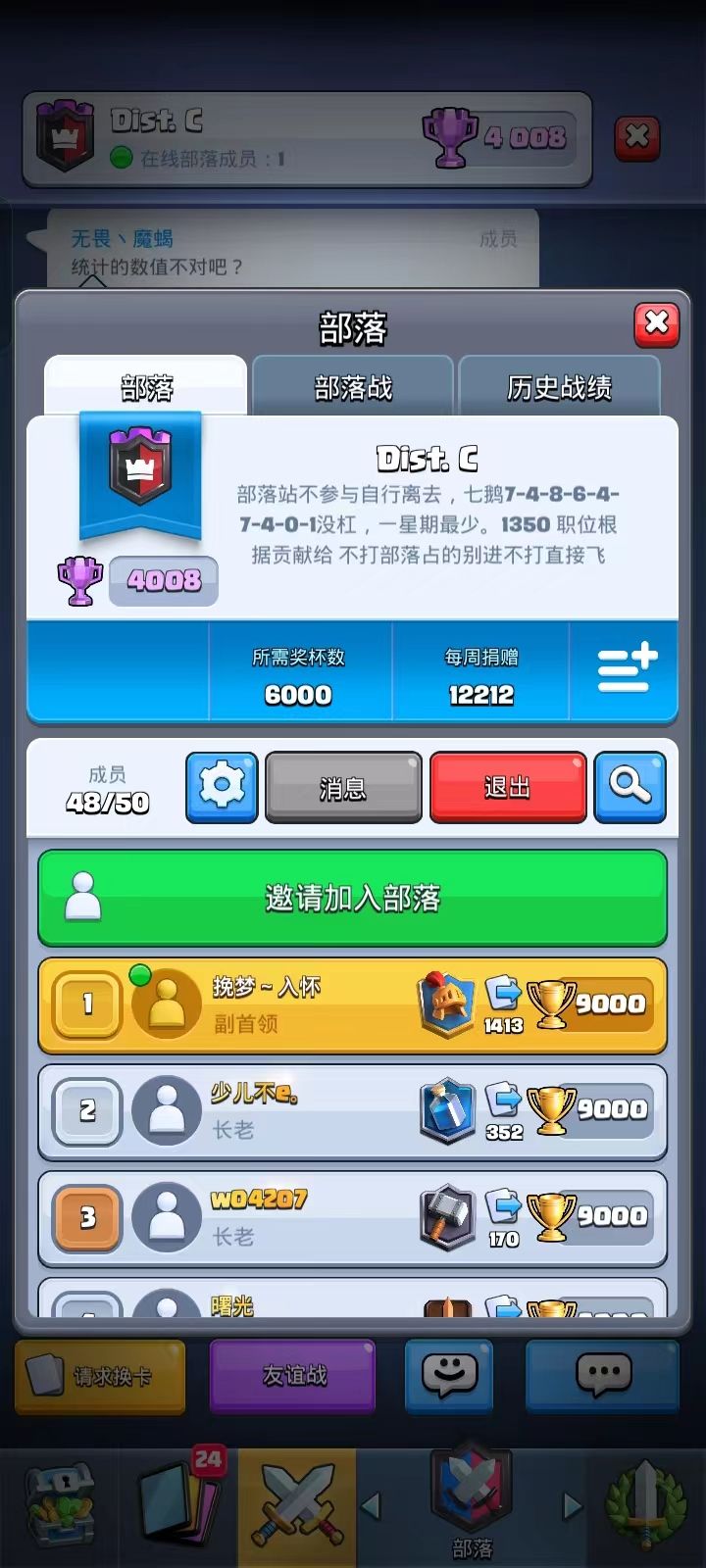The image size is (706, 1568).
Task: Go to the battle tab with crossed swords
Action: 297,1506
